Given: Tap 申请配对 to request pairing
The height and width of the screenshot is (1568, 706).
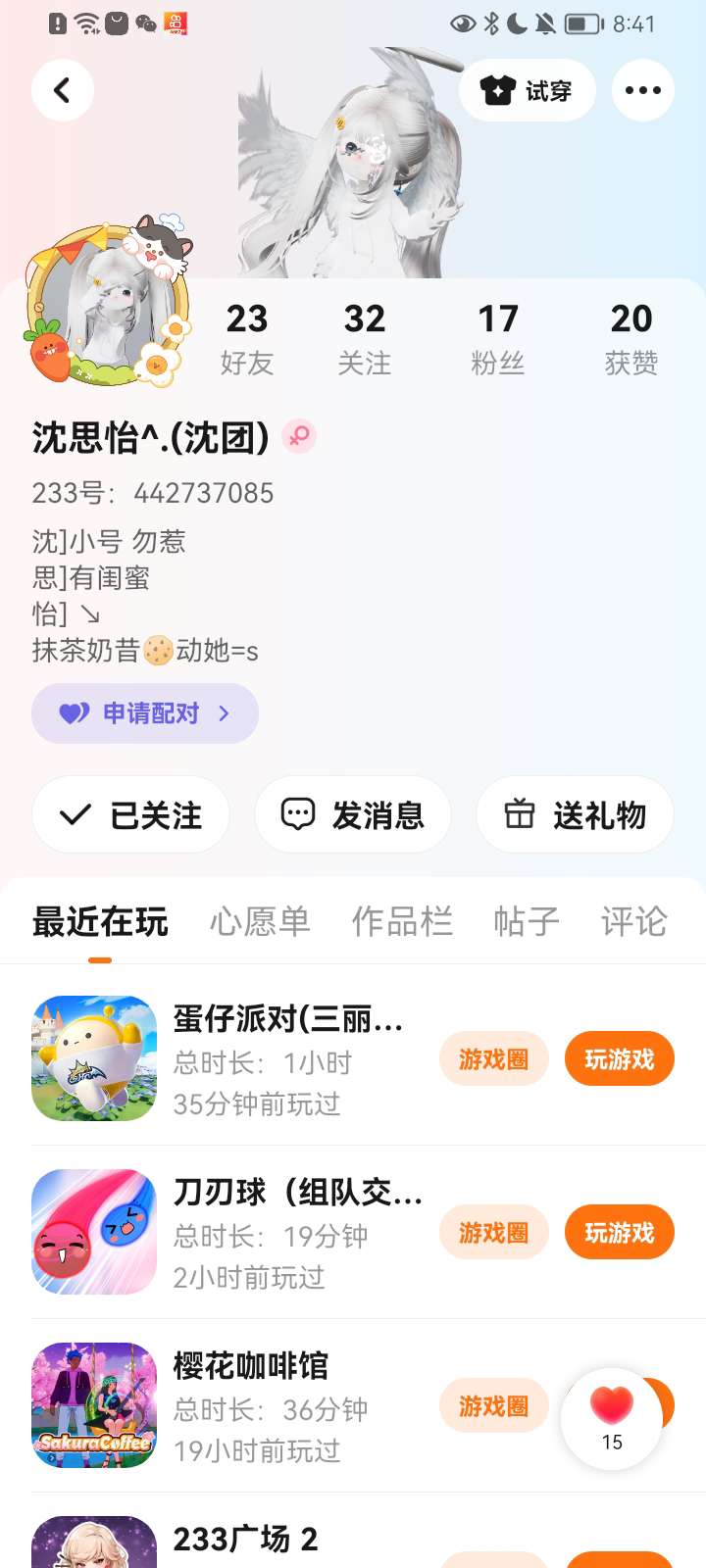Looking at the screenshot, I should (145, 713).
